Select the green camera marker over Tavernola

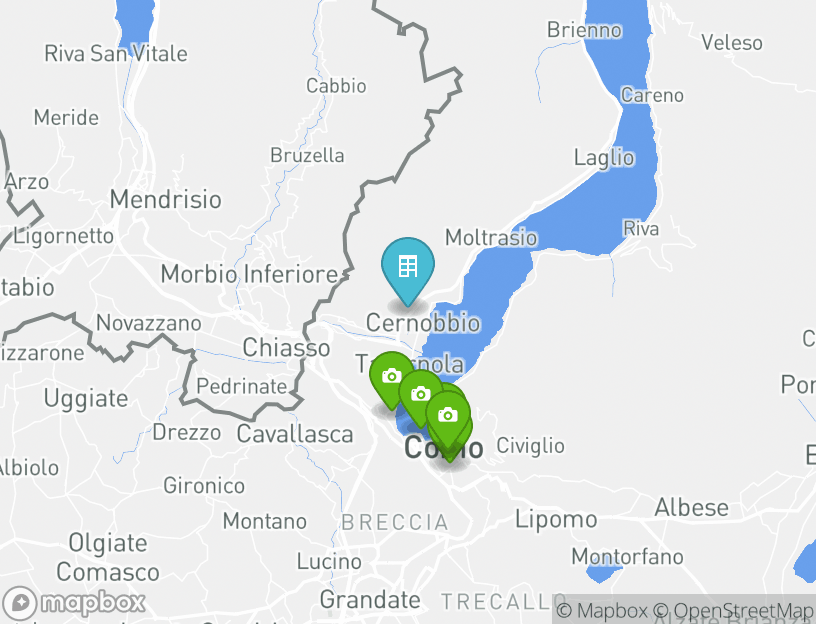391,378
